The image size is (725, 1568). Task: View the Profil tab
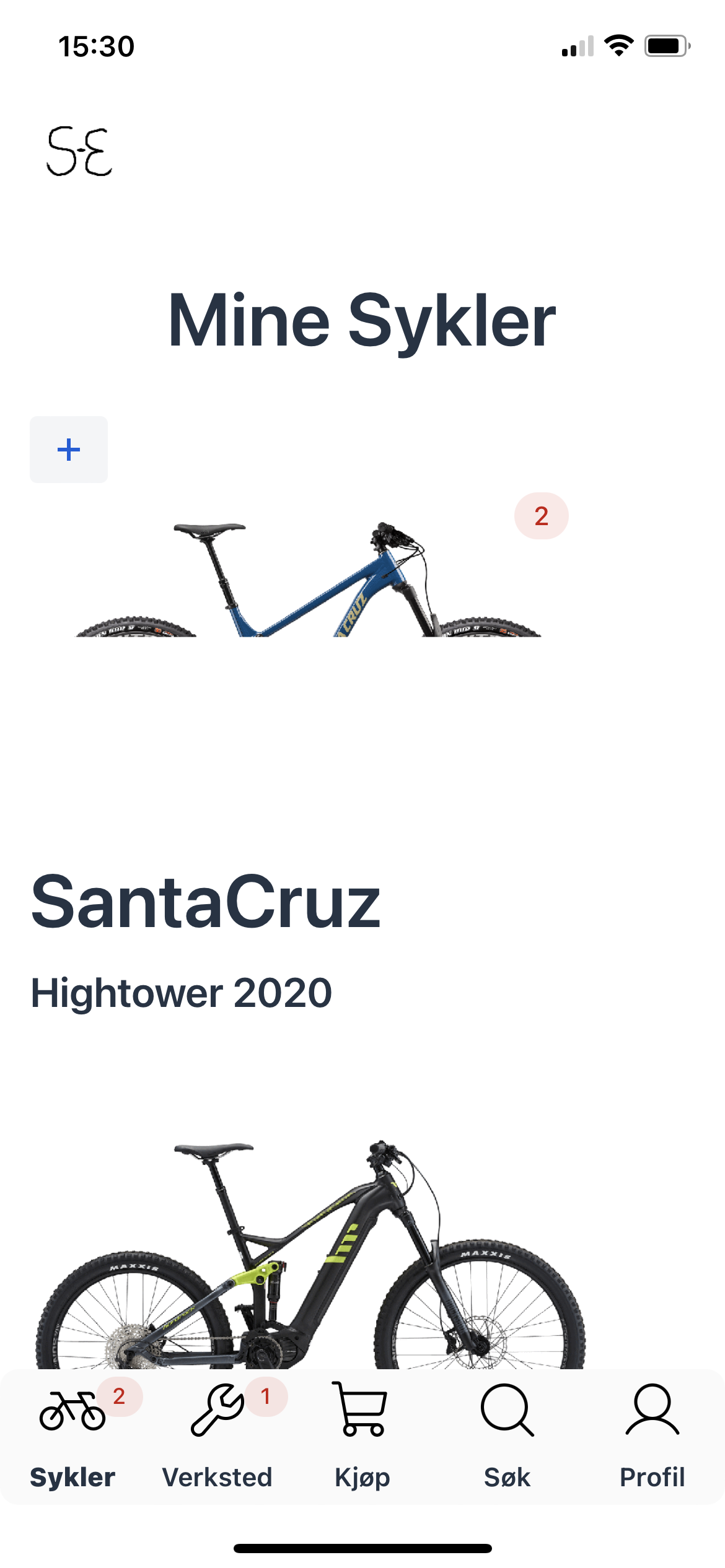point(652,1435)
